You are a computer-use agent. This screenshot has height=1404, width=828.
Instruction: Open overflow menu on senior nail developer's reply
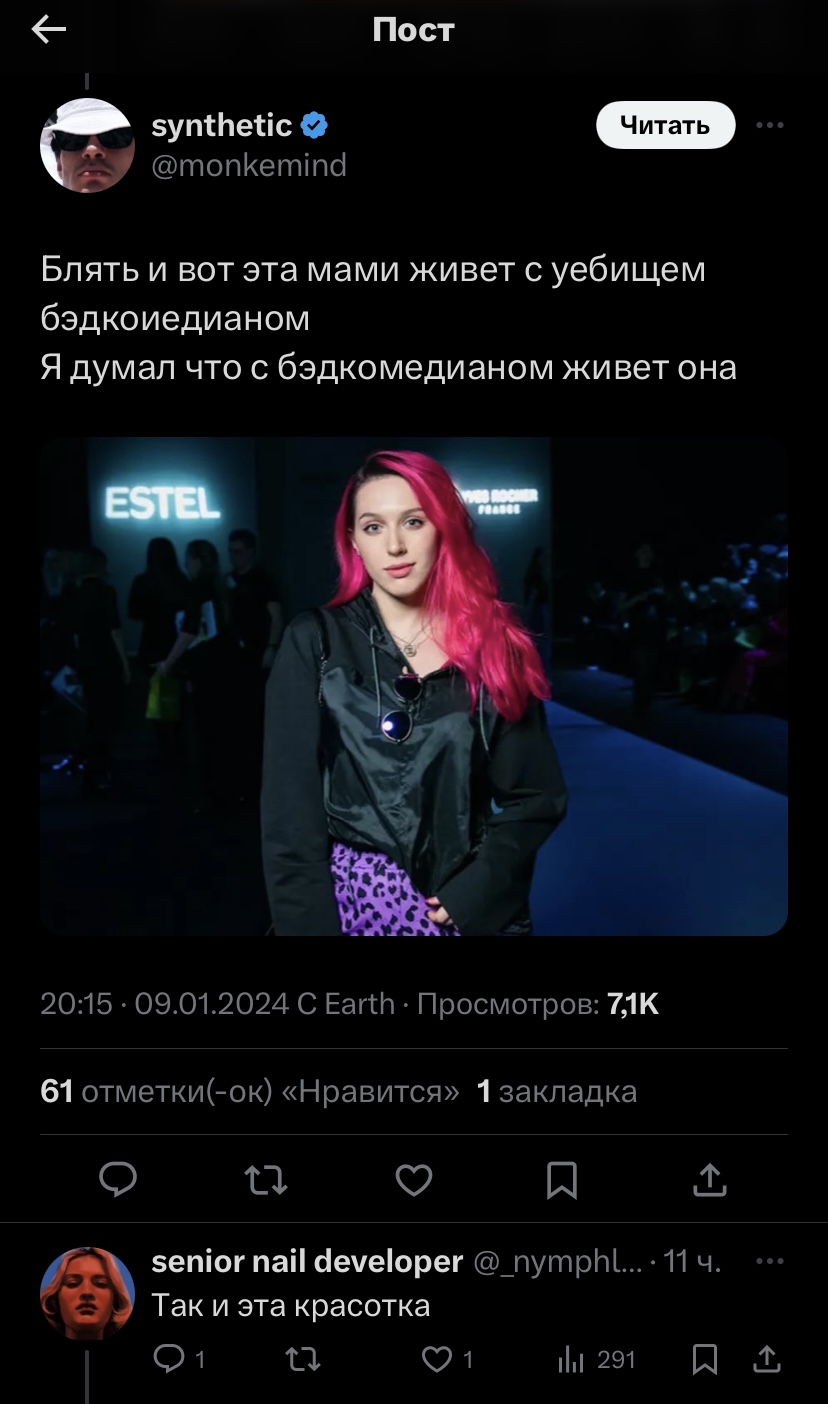[x=769, y=1262]
